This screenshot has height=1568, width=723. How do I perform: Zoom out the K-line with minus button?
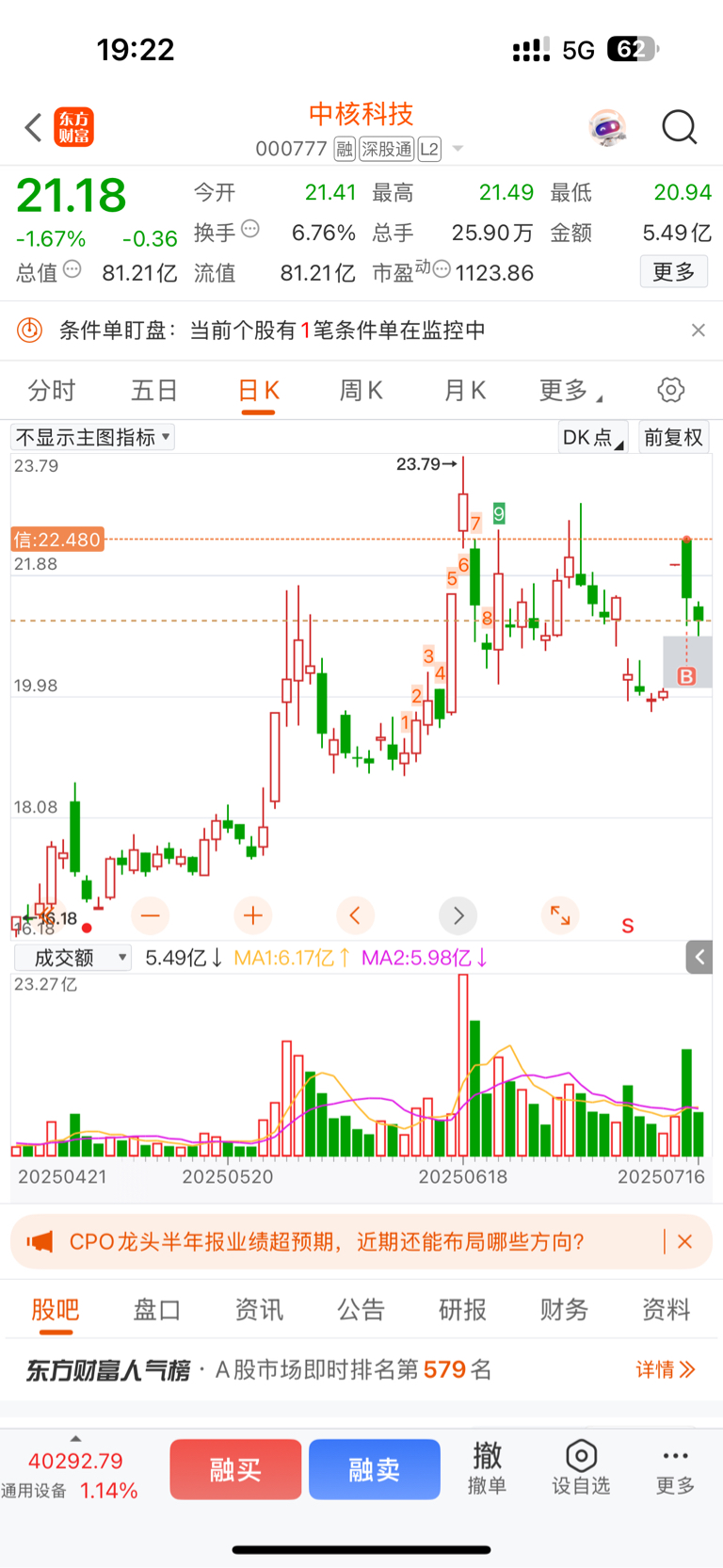[150, 914]
